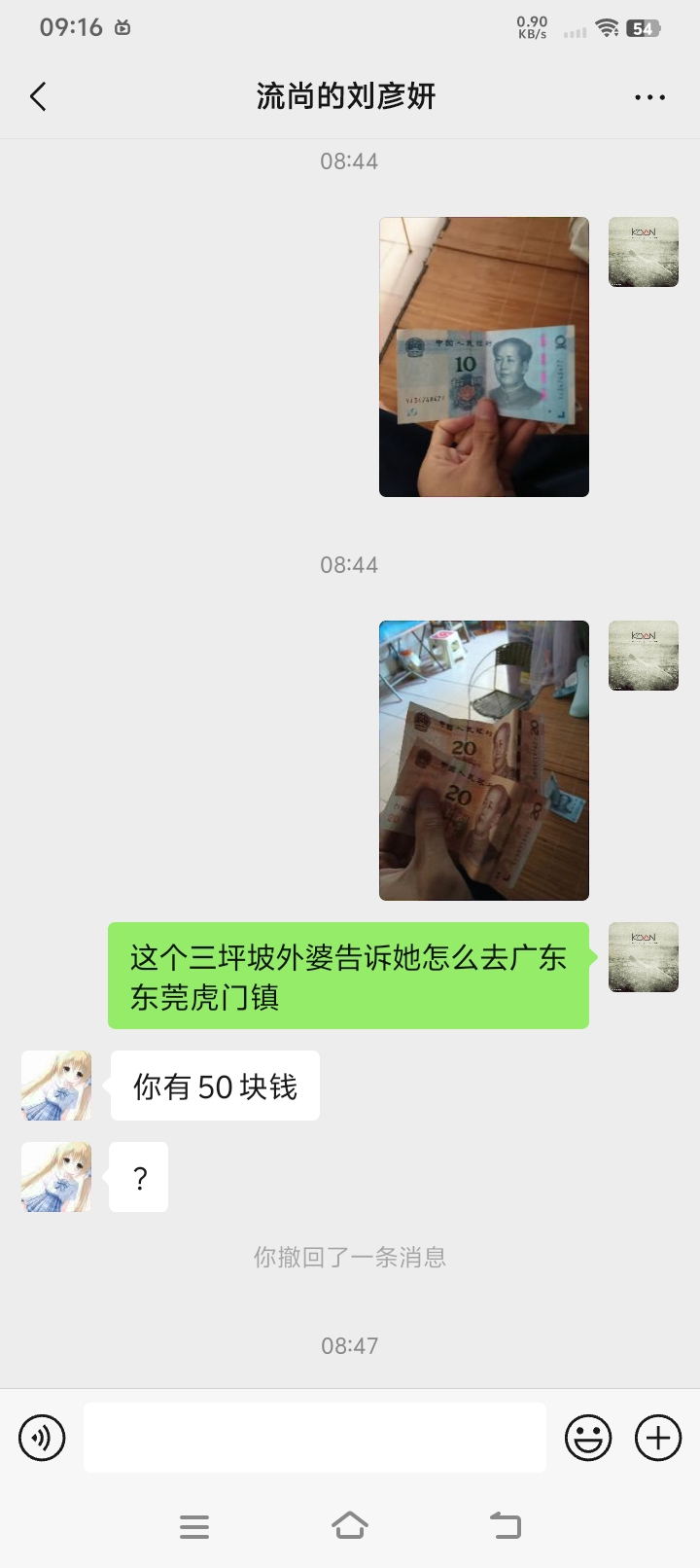Go back from the chat
The height and width of the screenshot is (1568, 700).
[x=39, y=96]
